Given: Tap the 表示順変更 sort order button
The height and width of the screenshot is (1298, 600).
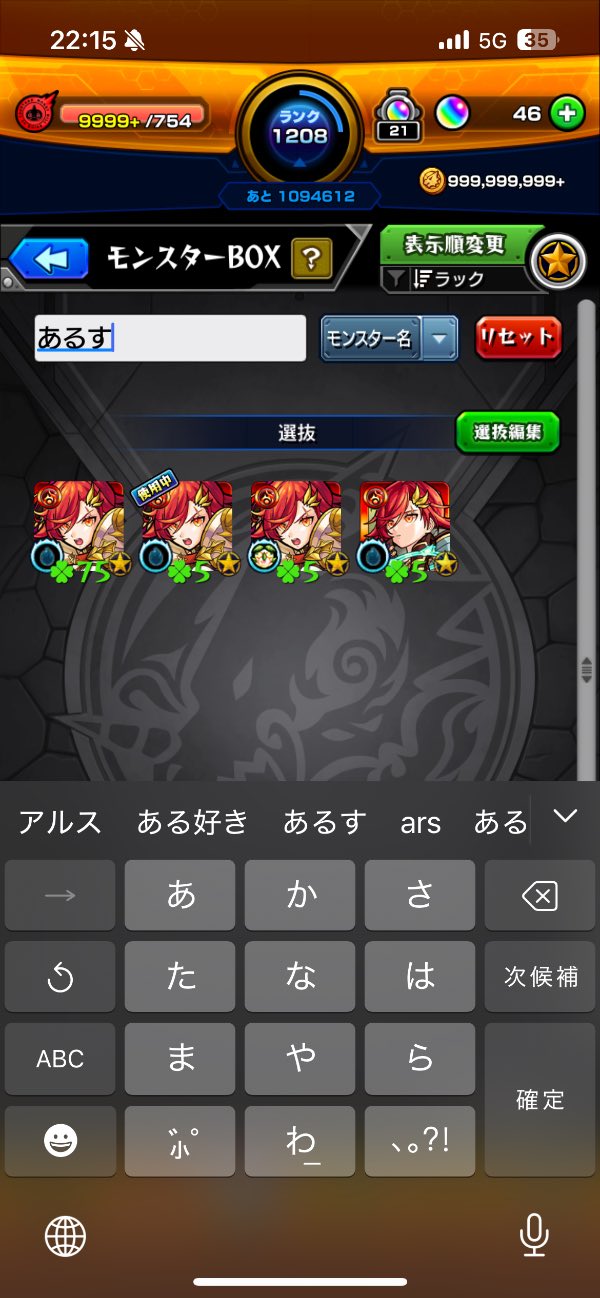Looking at the screenshot, I should (455, 244).
